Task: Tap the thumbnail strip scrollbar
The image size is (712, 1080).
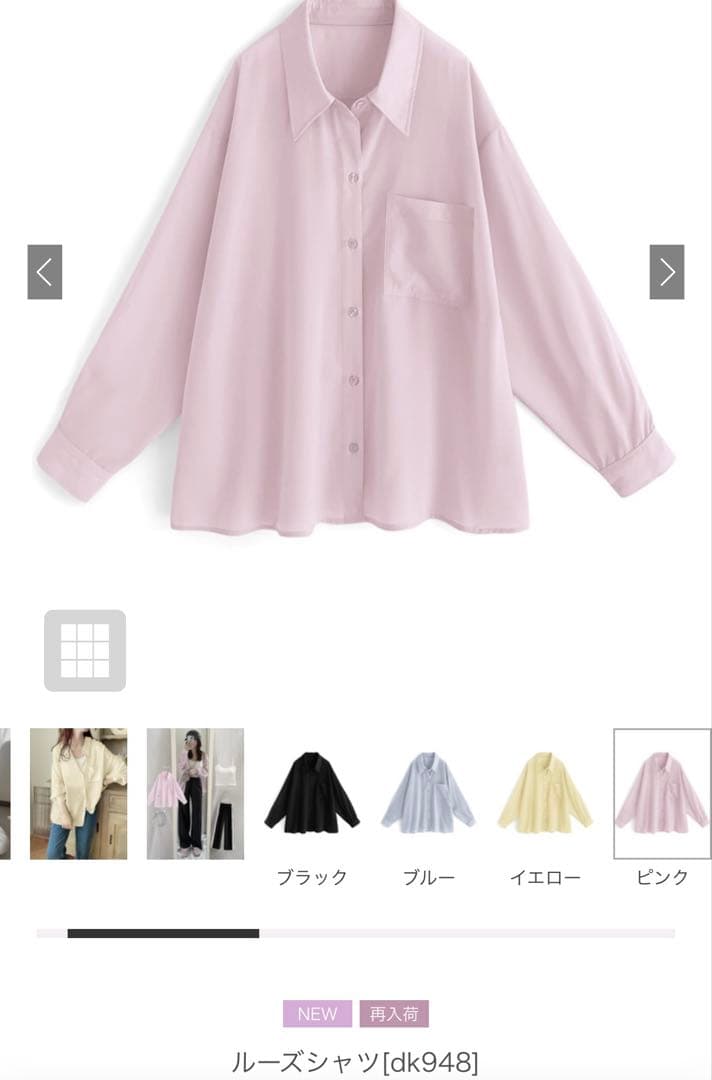Action: [356, 933]
